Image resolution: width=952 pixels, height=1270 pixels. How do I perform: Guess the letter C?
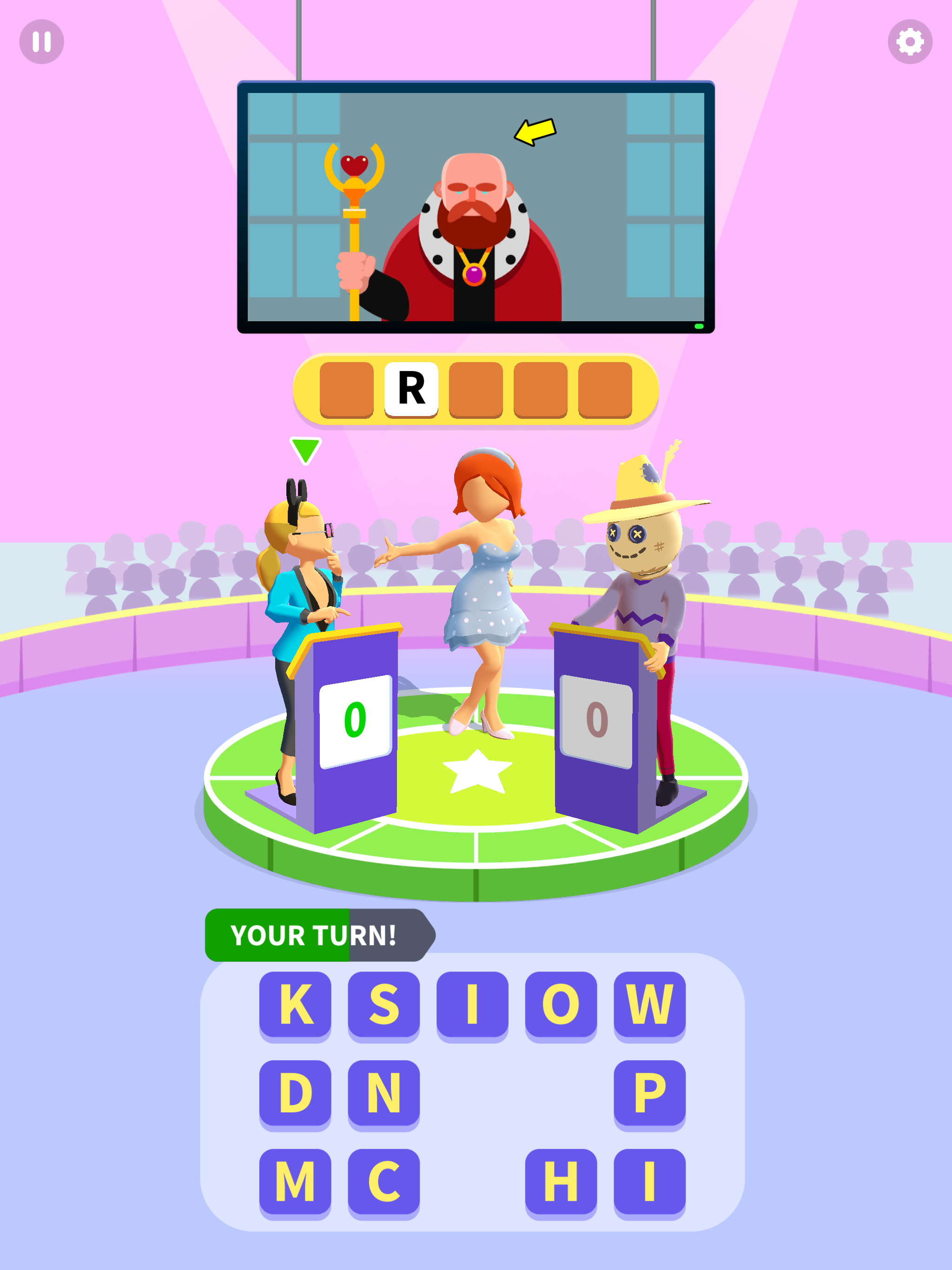click(383, 1181)
